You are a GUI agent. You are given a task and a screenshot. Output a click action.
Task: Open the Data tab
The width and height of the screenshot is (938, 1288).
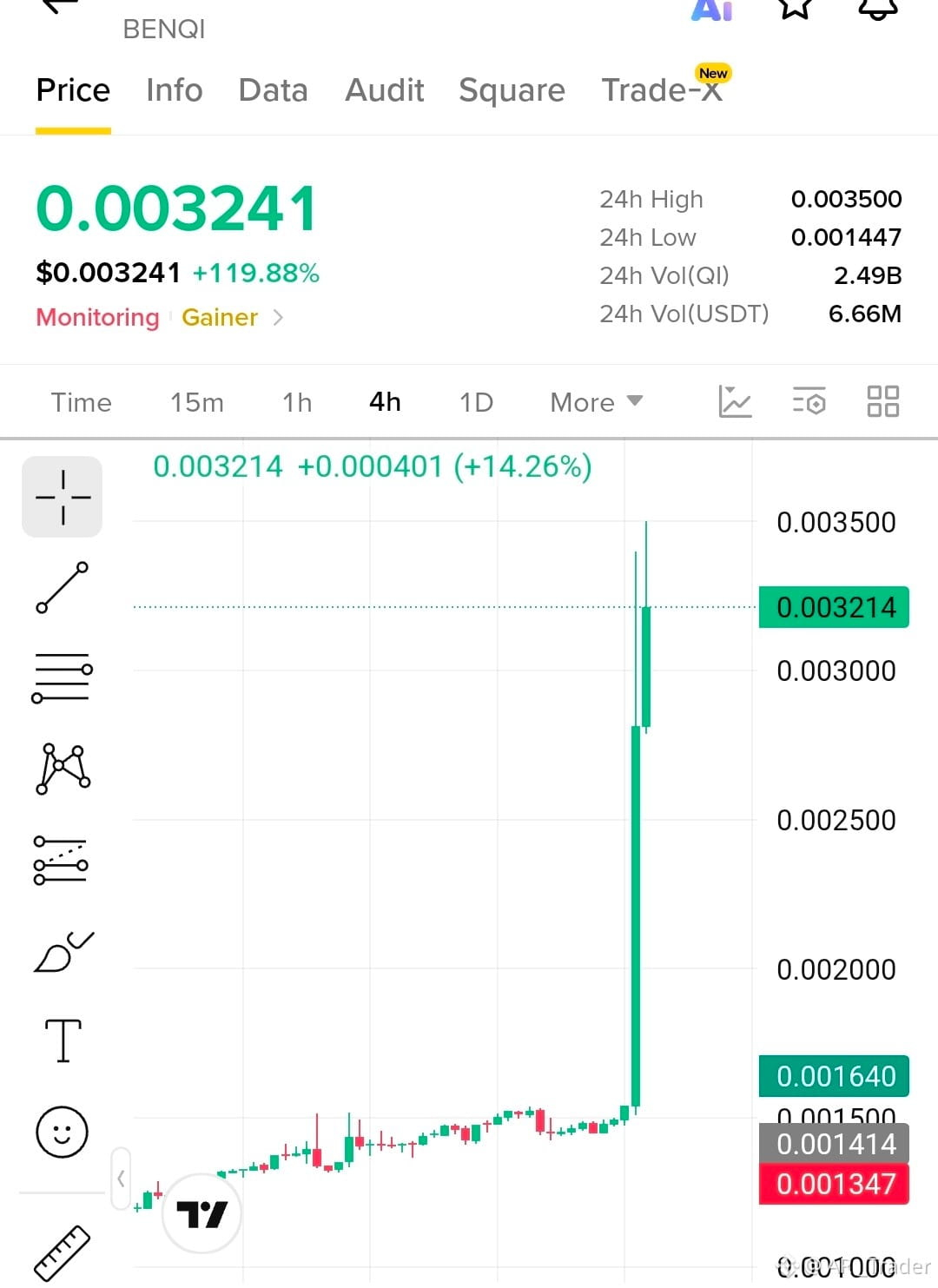pyautogui.click(x=273, y=90)
